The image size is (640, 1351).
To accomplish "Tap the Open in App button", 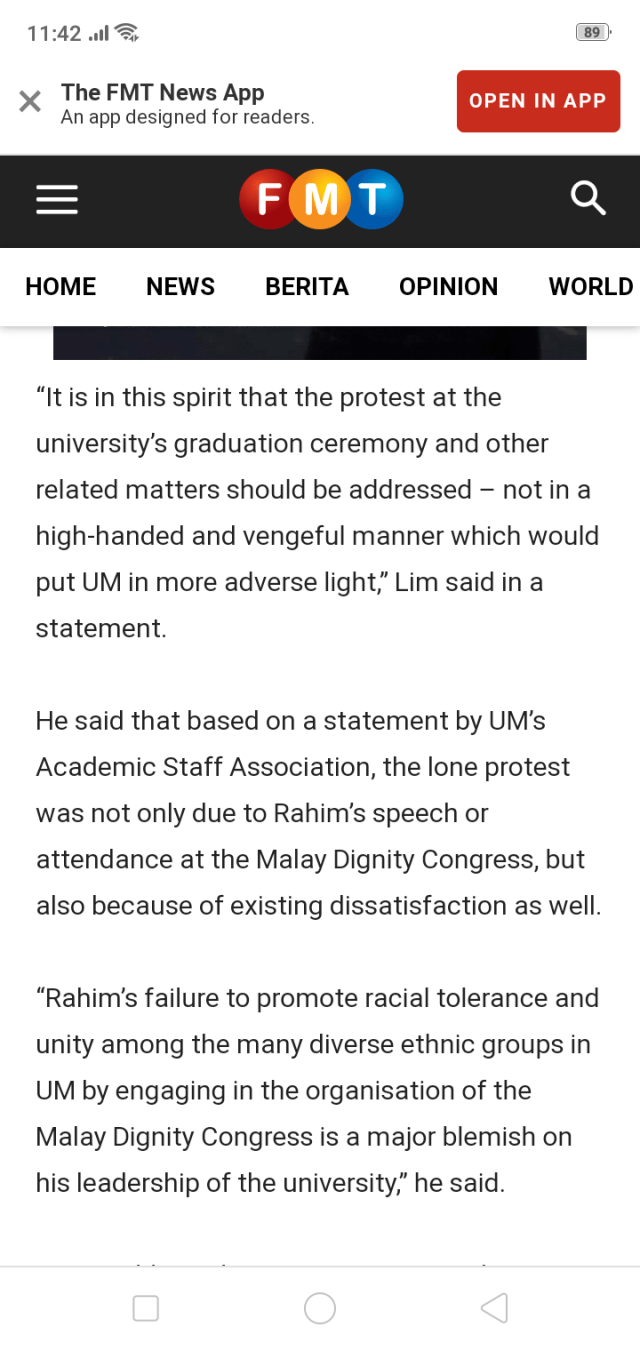I will point(538,101).
